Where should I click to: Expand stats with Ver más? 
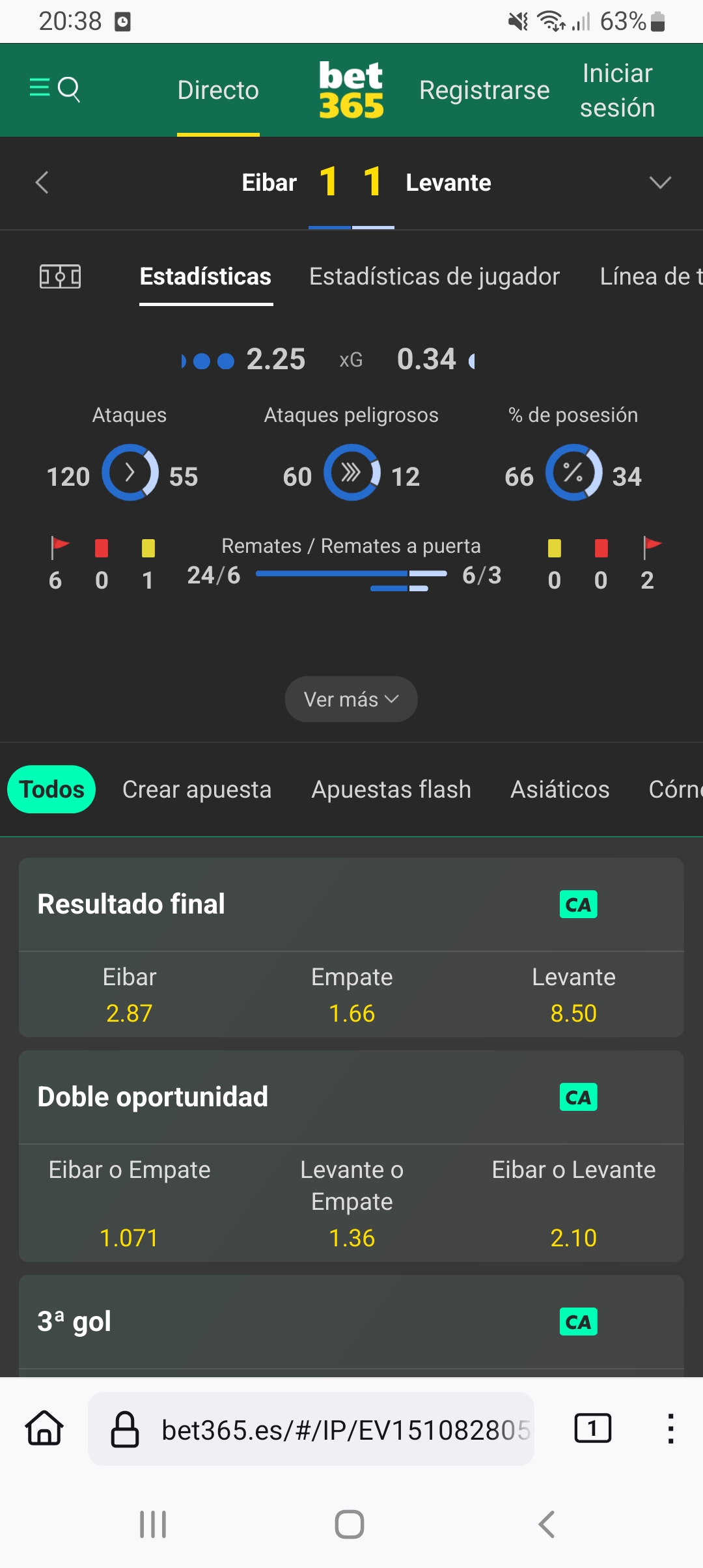(351, 699)
